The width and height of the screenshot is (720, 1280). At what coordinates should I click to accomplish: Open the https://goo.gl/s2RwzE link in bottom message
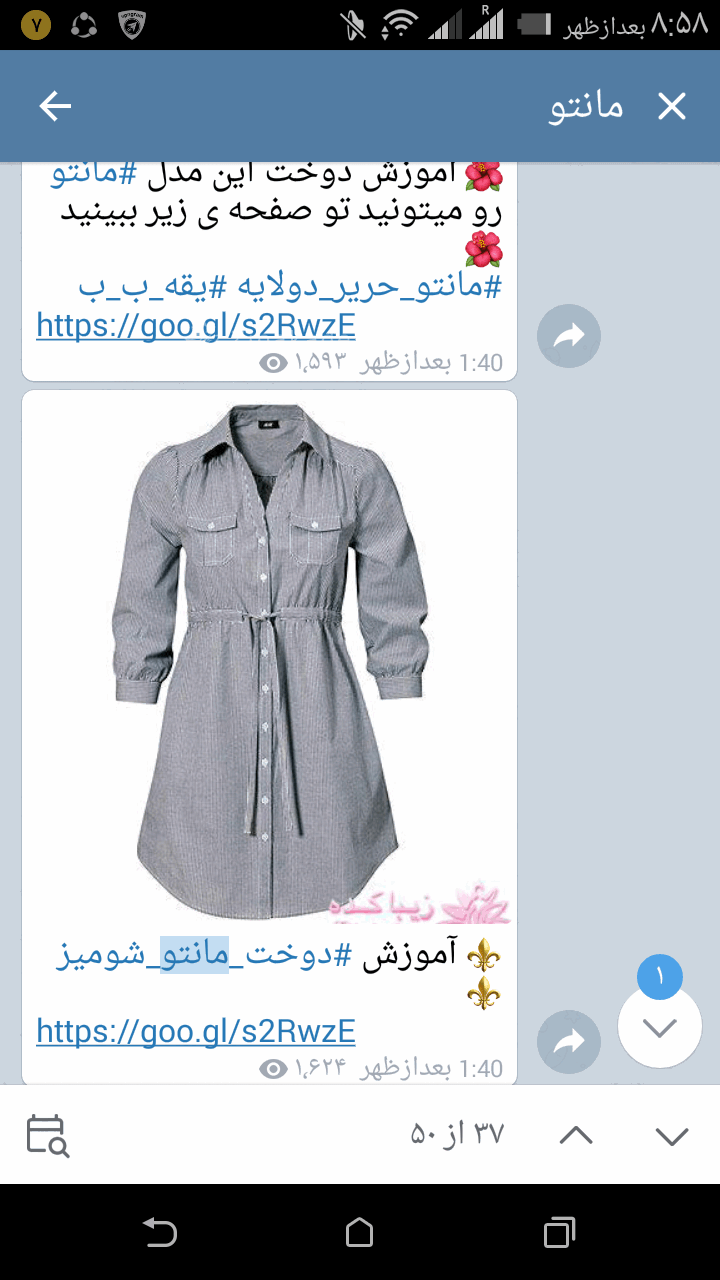(194, 1030)
